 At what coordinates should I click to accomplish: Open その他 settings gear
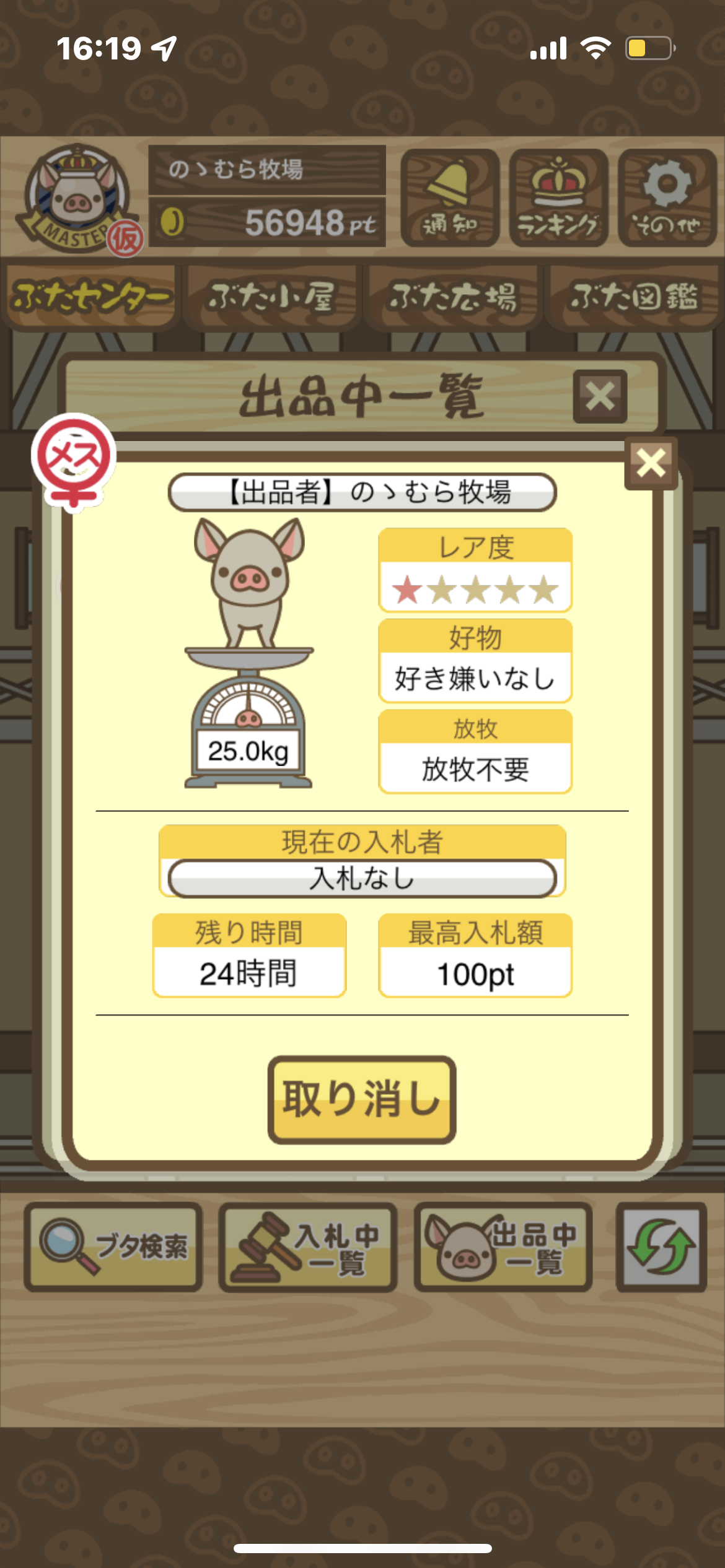pos(667,198)
